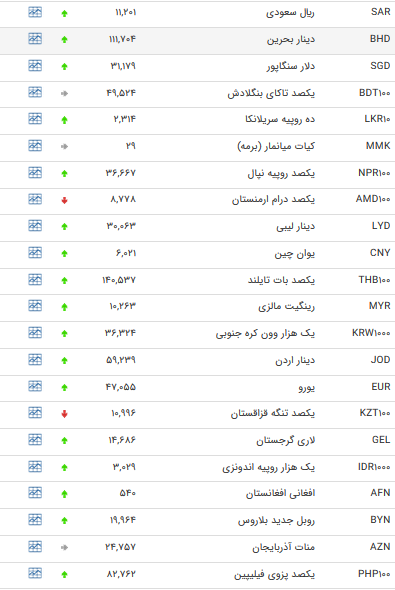Screen dimensions: 395x590
Task: Open the chart icon in the EUR row
Action: point(35,386)
